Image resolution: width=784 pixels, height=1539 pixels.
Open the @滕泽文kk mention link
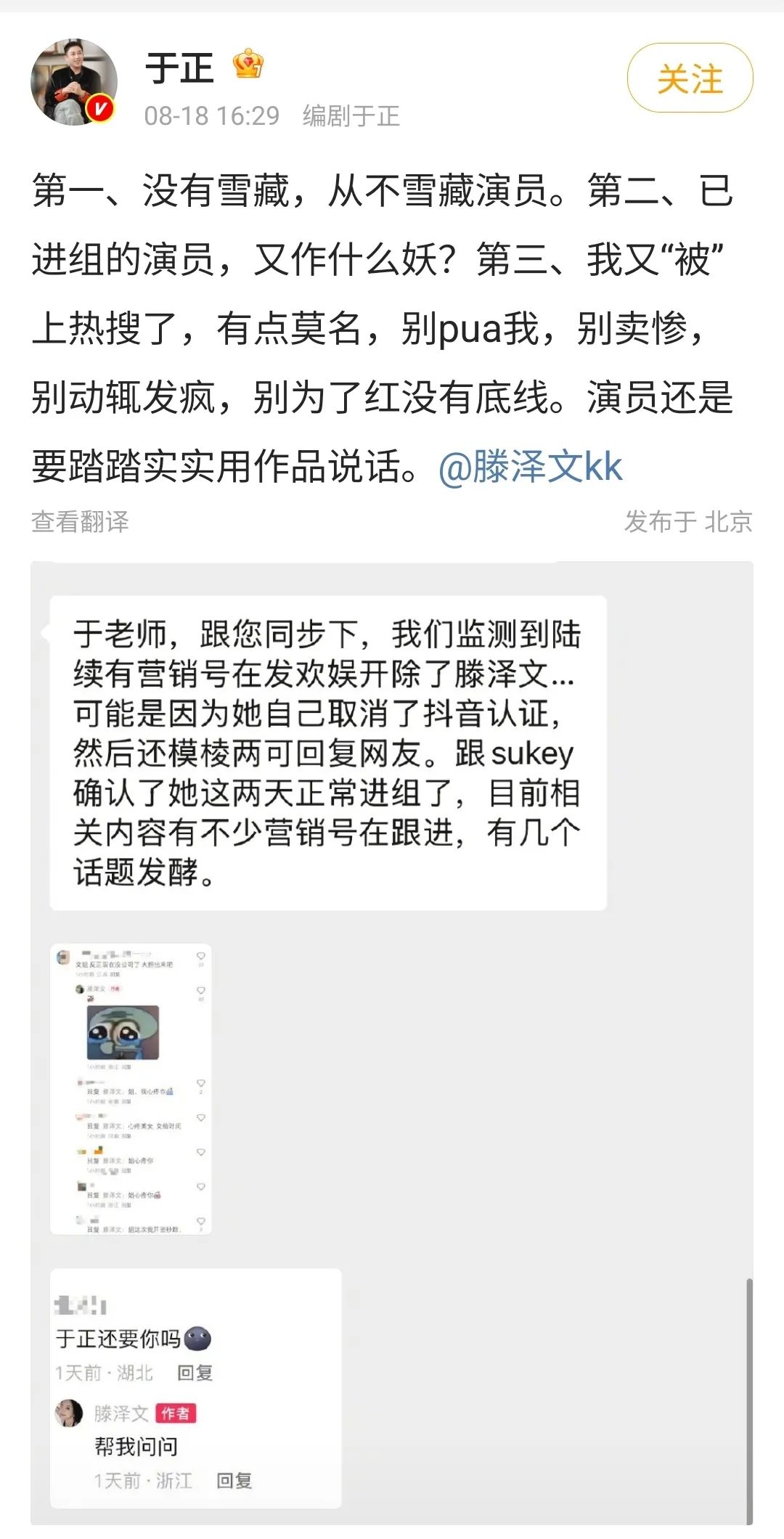pyautogui.click(x=530, y=467)
